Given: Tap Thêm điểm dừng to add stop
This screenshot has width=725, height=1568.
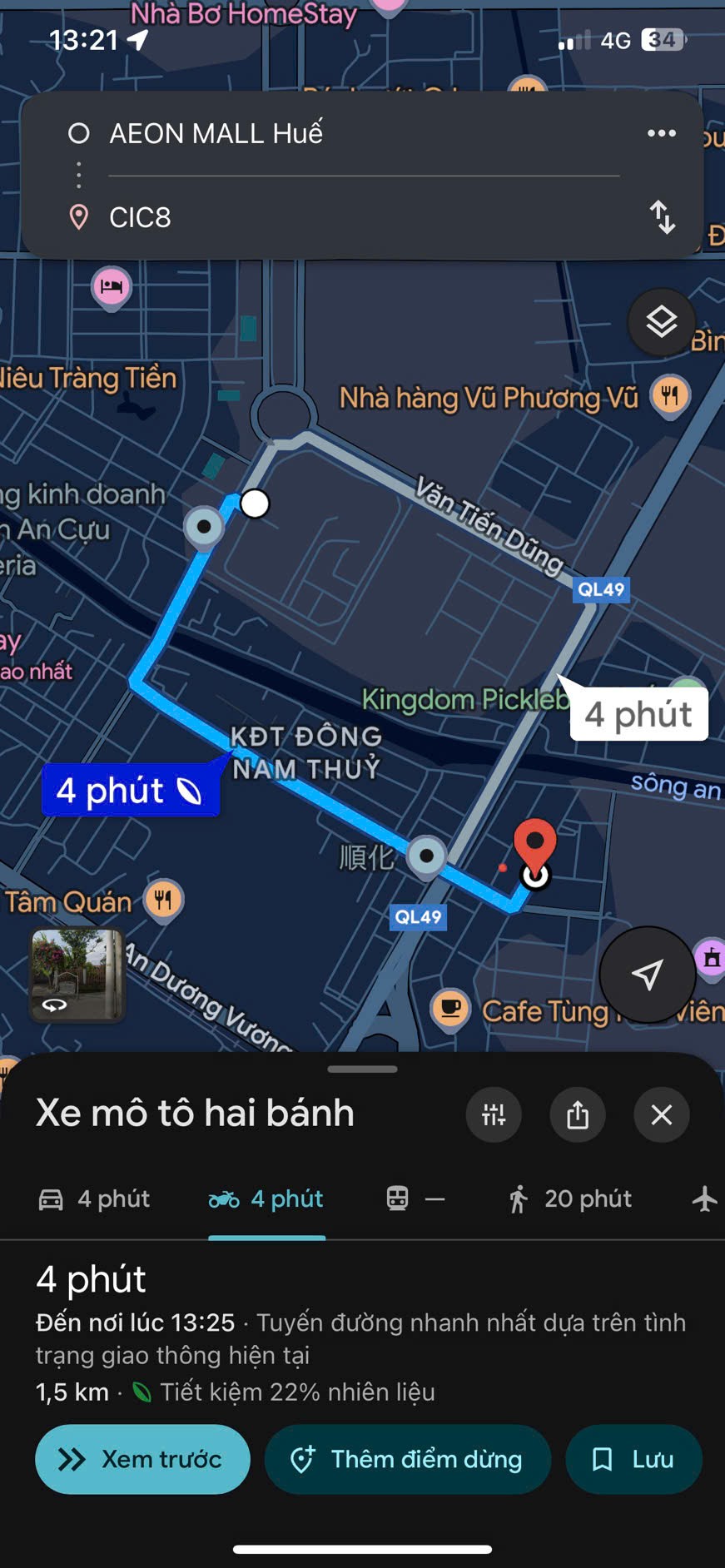Looking at the screenshot, I should pos(408,1459).
